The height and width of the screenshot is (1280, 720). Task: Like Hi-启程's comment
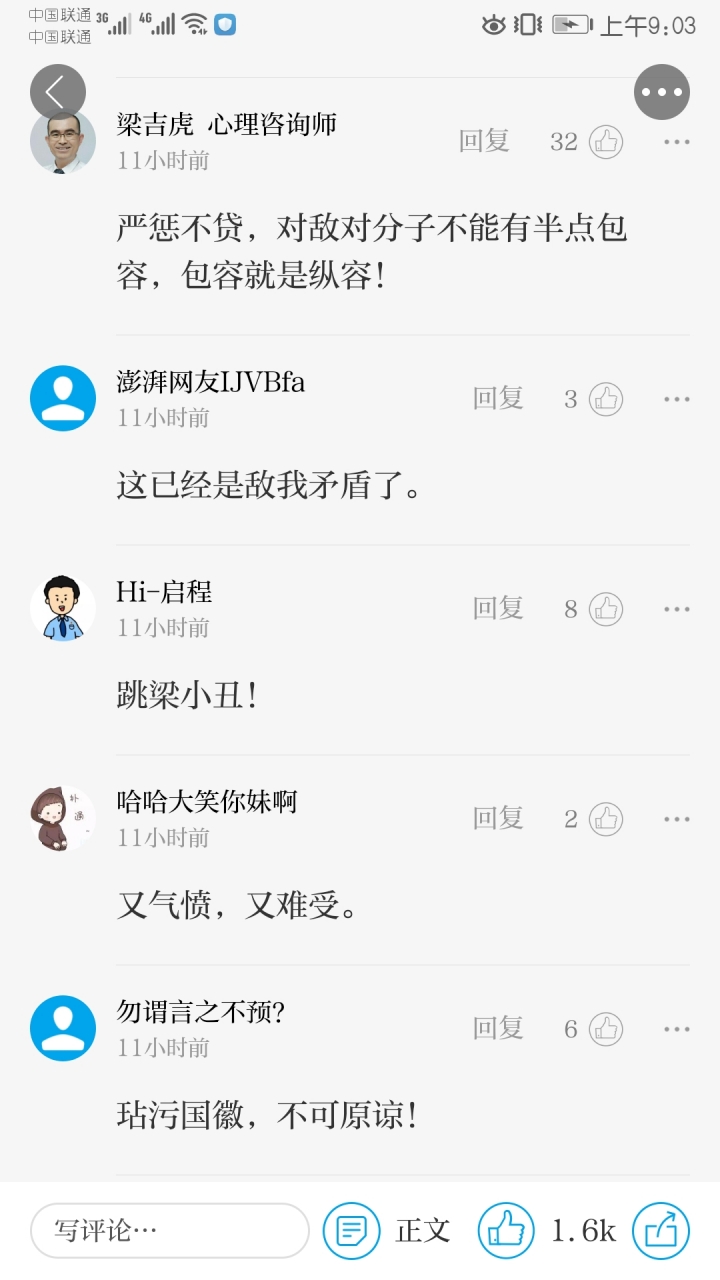point(605,609)
